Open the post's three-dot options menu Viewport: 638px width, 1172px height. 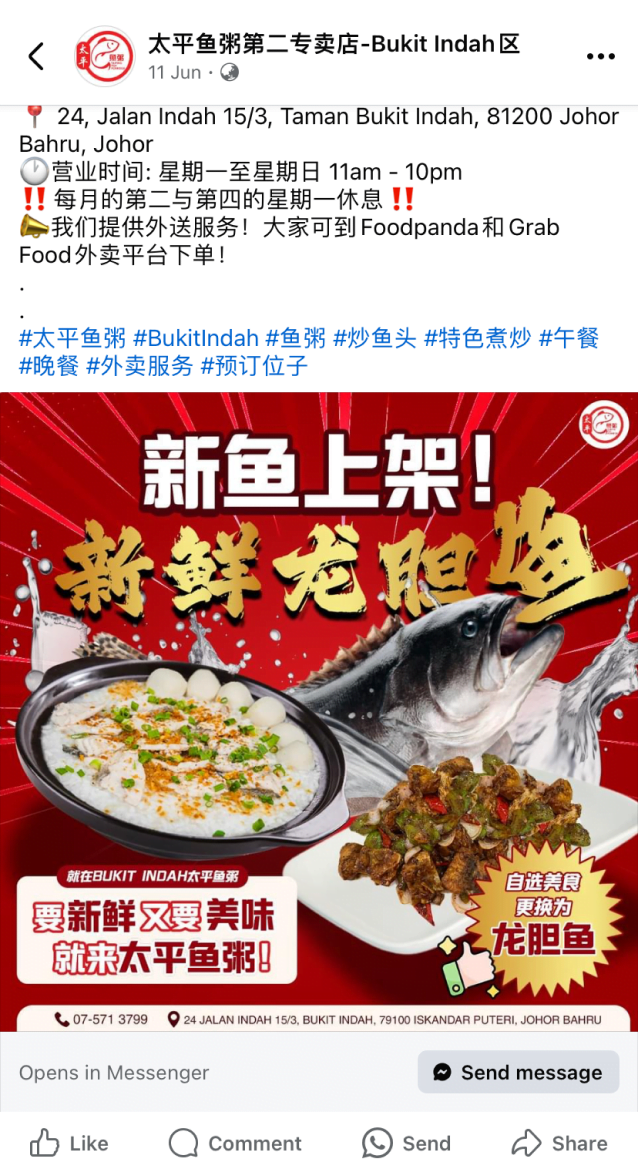(x=600, y=56)
